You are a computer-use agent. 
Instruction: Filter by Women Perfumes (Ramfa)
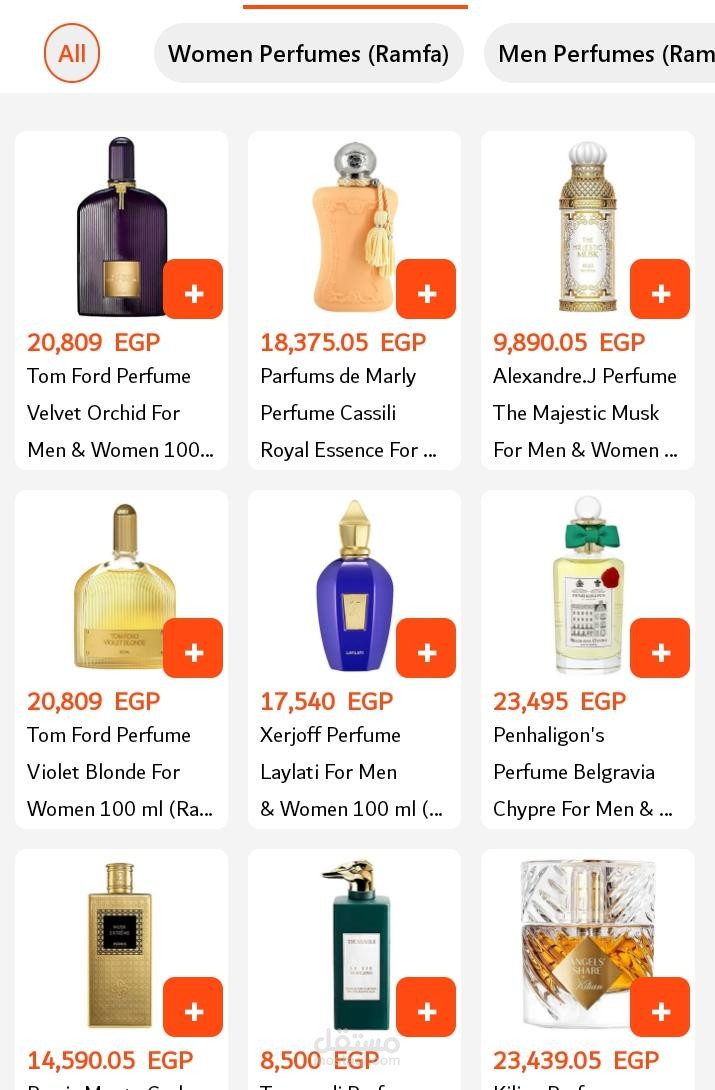(x=308, y=53)
